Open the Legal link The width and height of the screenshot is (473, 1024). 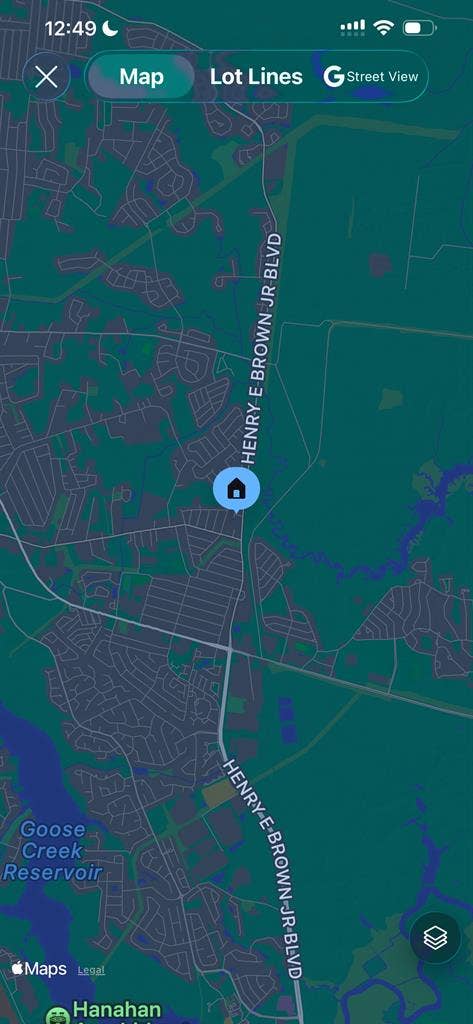pos(91,970)
